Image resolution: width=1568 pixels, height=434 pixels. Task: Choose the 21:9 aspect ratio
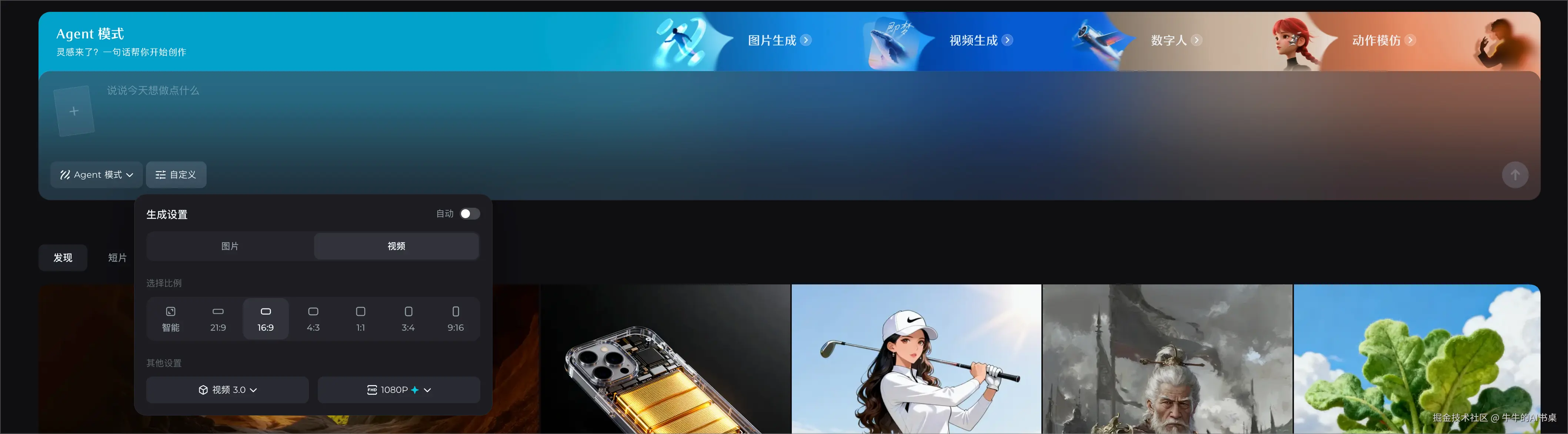click(x=218, y=319)
